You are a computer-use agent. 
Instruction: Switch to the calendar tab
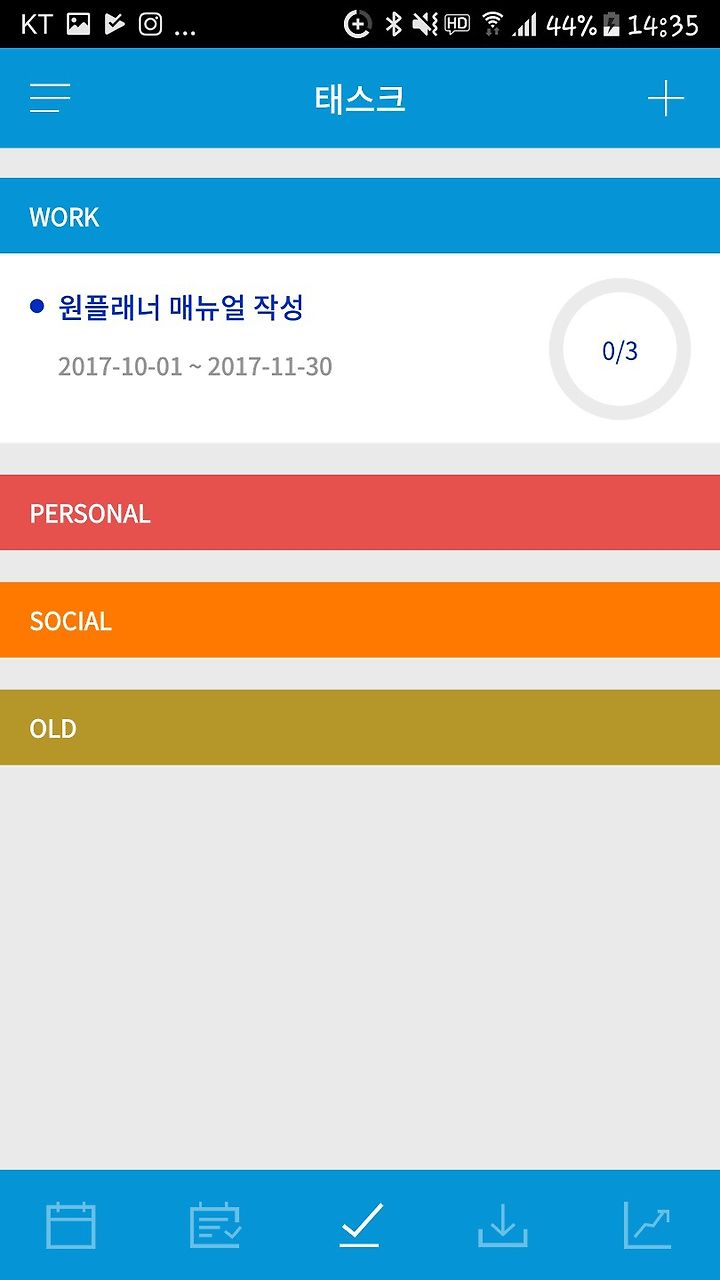click(71, 1225)
